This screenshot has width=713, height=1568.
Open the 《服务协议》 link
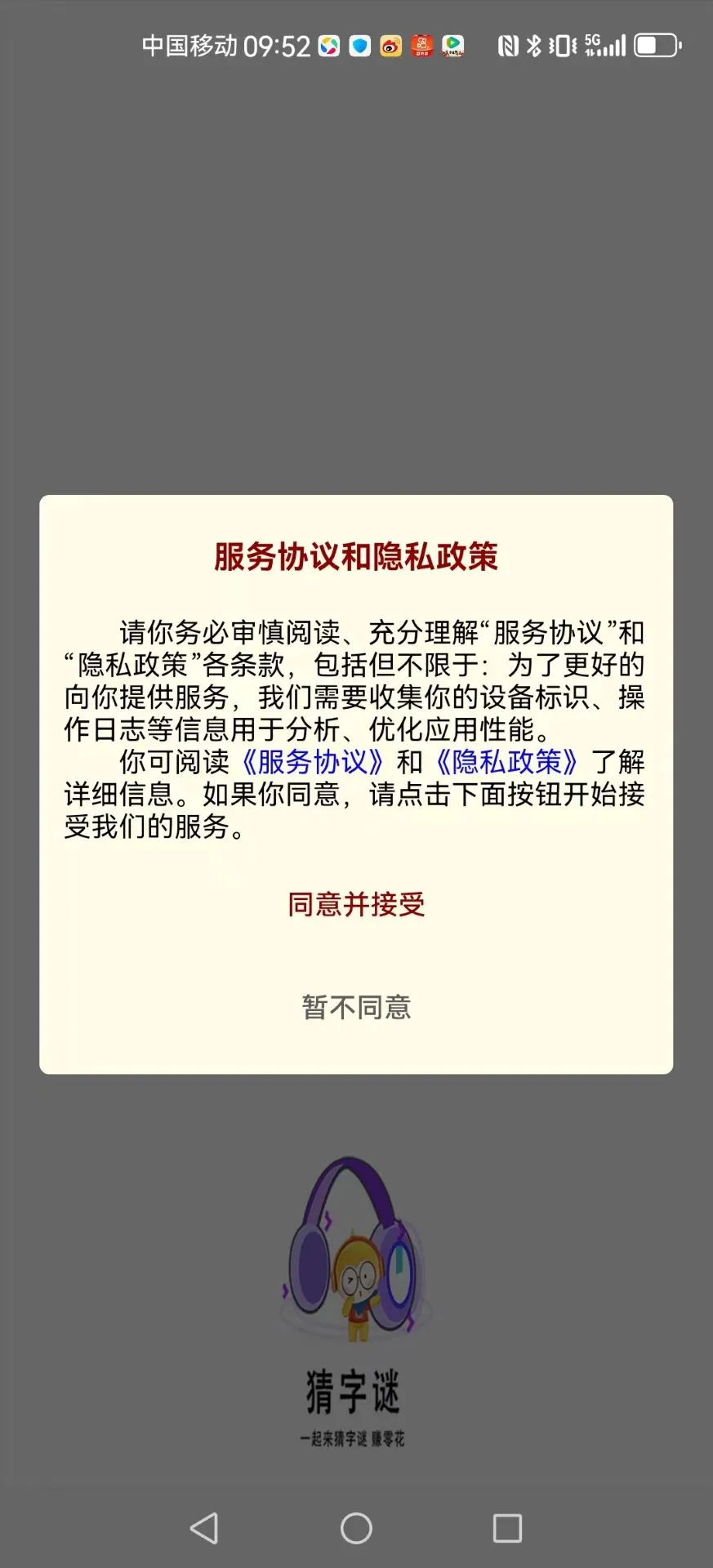(312, 762)
